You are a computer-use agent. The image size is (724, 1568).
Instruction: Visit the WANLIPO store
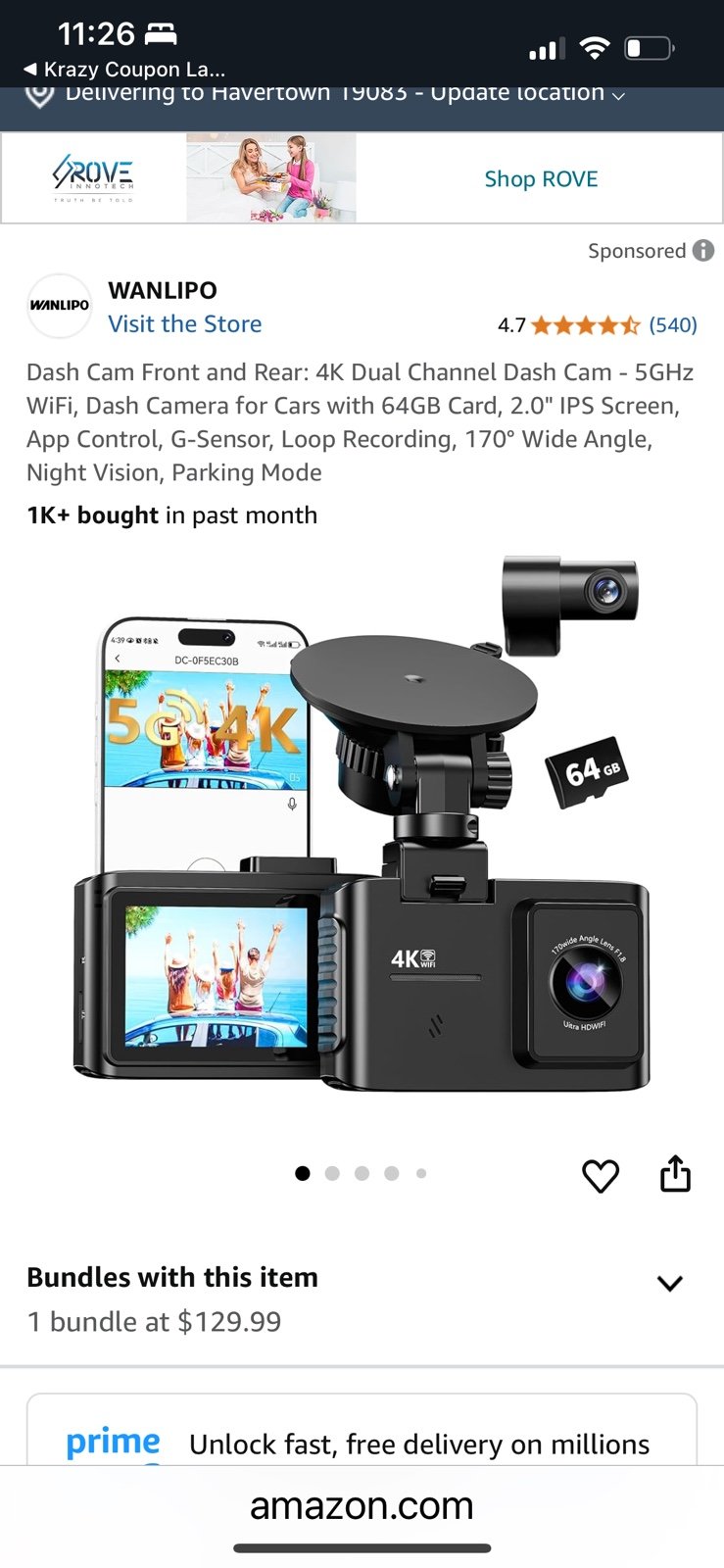point(184,324)
